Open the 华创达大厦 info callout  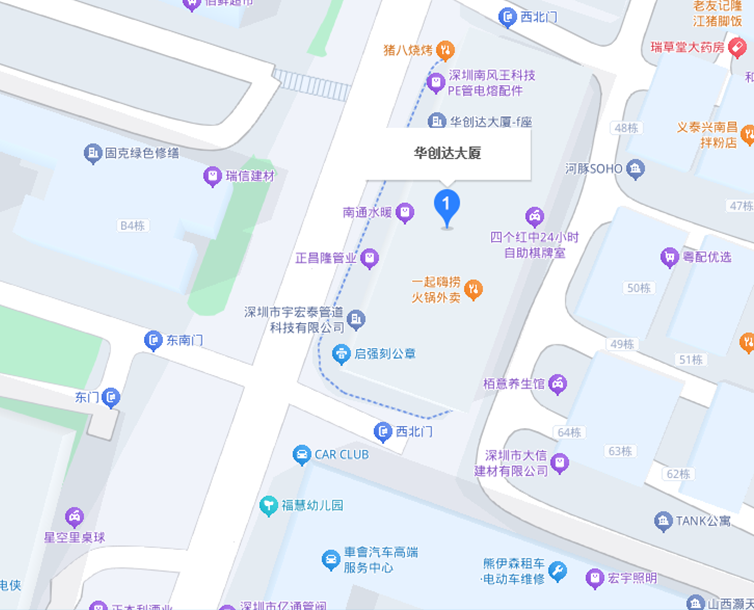tap(447, 154)
